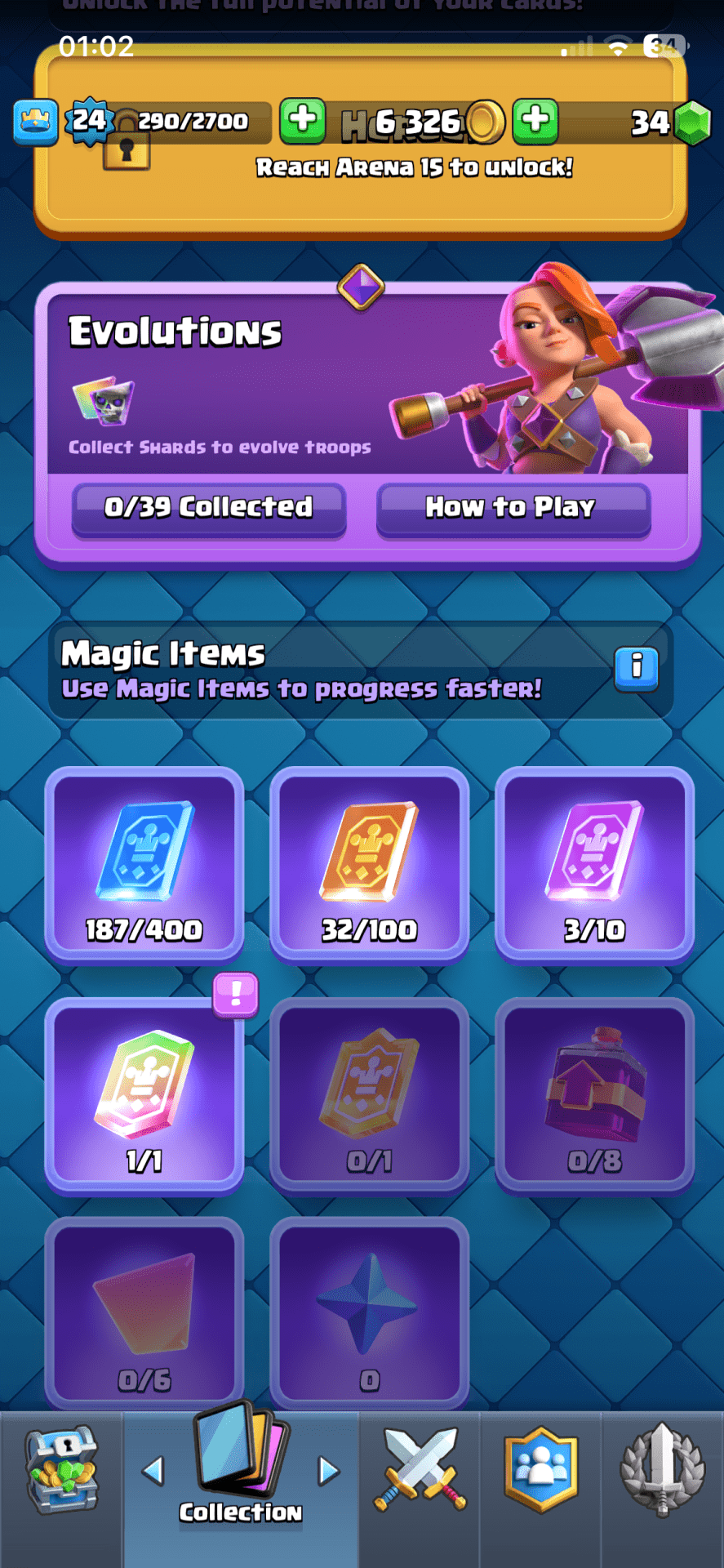Add experience with the plus beside 290/2700
Screen dimensions: 724x1568
pyautogui.click(x=302, y=121)
